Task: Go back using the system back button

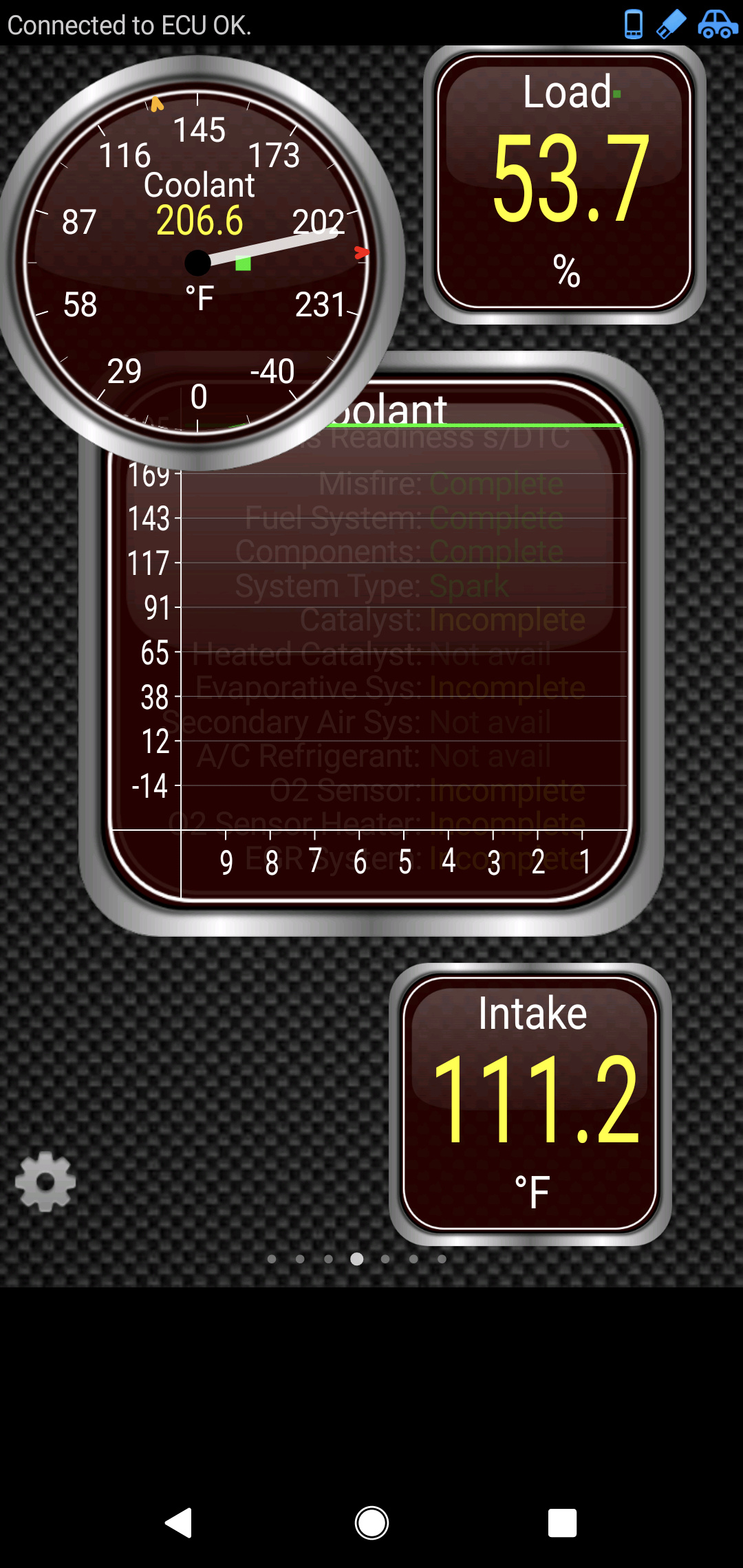Action: pos(179,1523)
